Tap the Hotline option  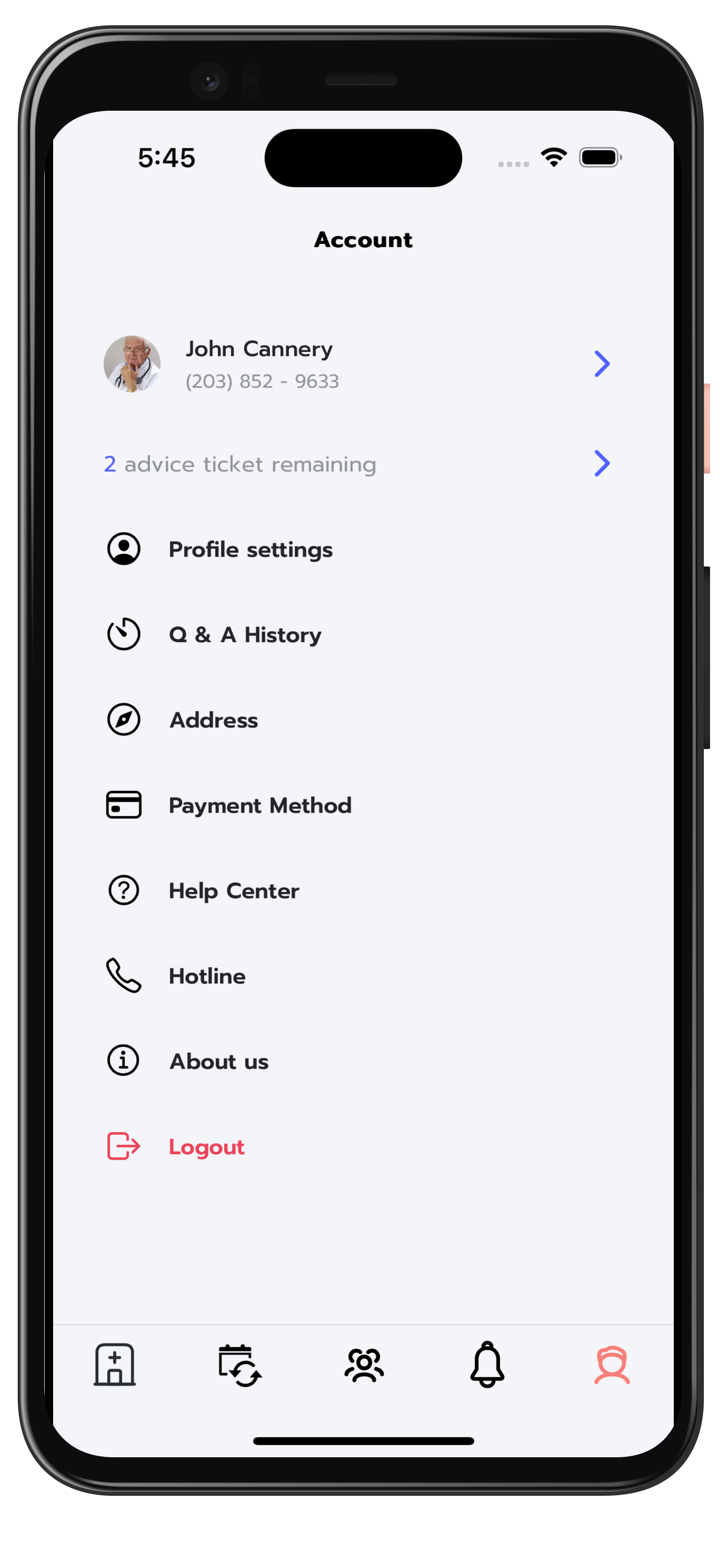363,976
